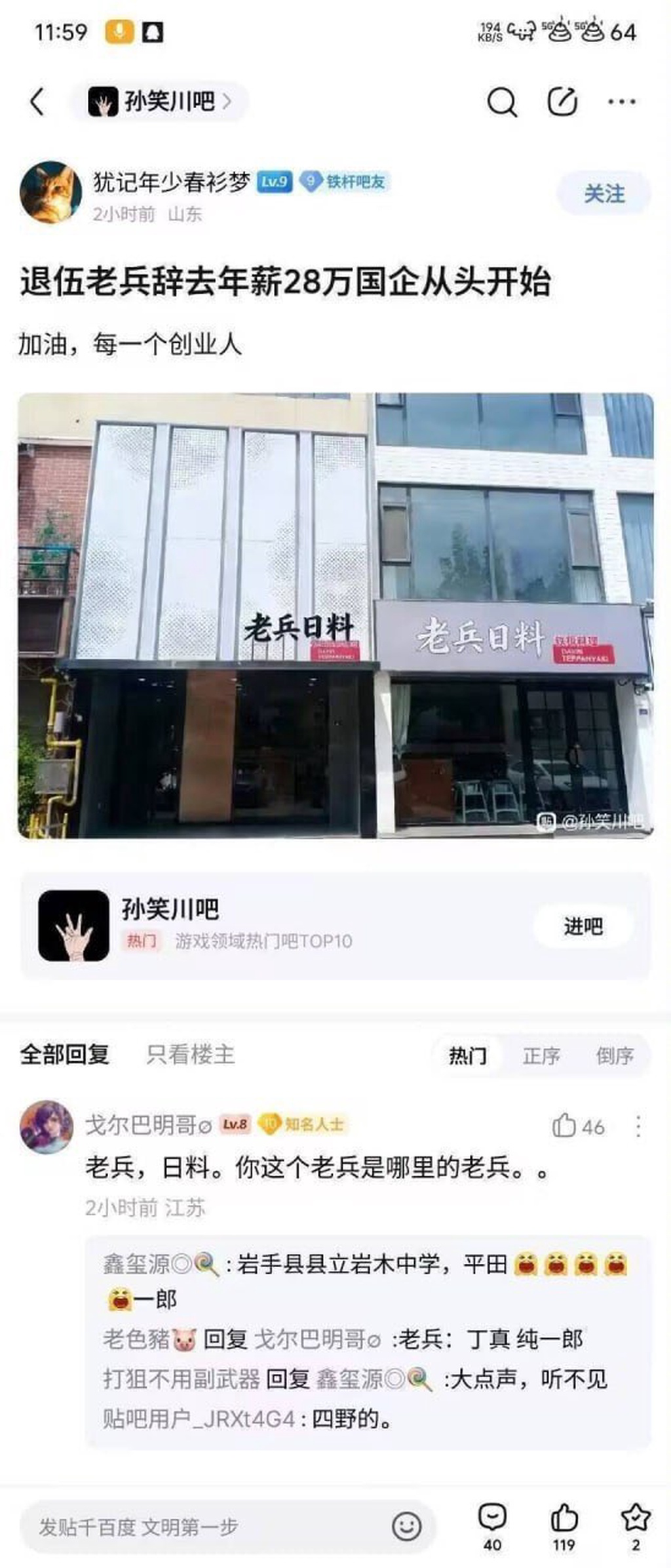Sort replies by 热门
Screen dimensions: 671x1568
pos(468,1055)
